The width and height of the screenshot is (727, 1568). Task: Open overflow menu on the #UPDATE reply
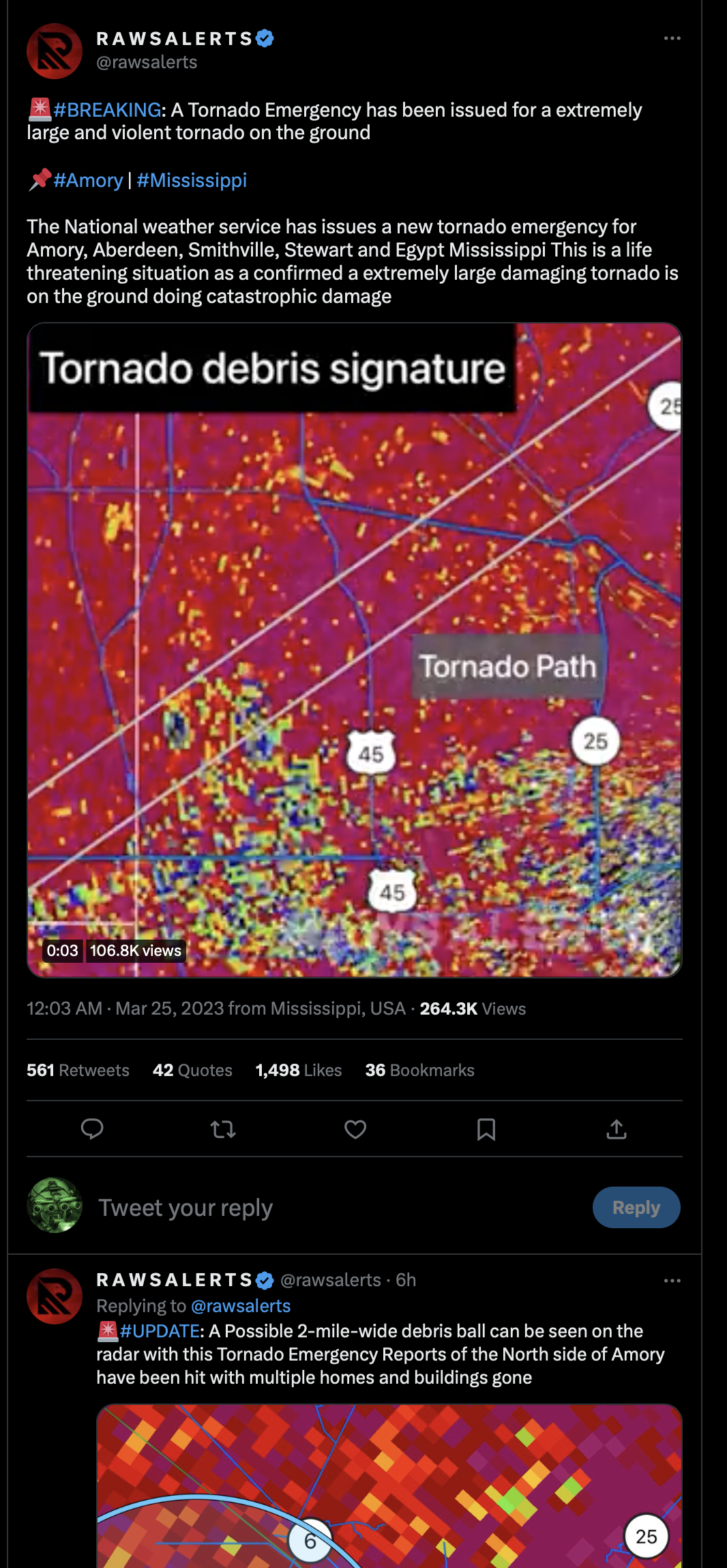[x=672, y=1281]
